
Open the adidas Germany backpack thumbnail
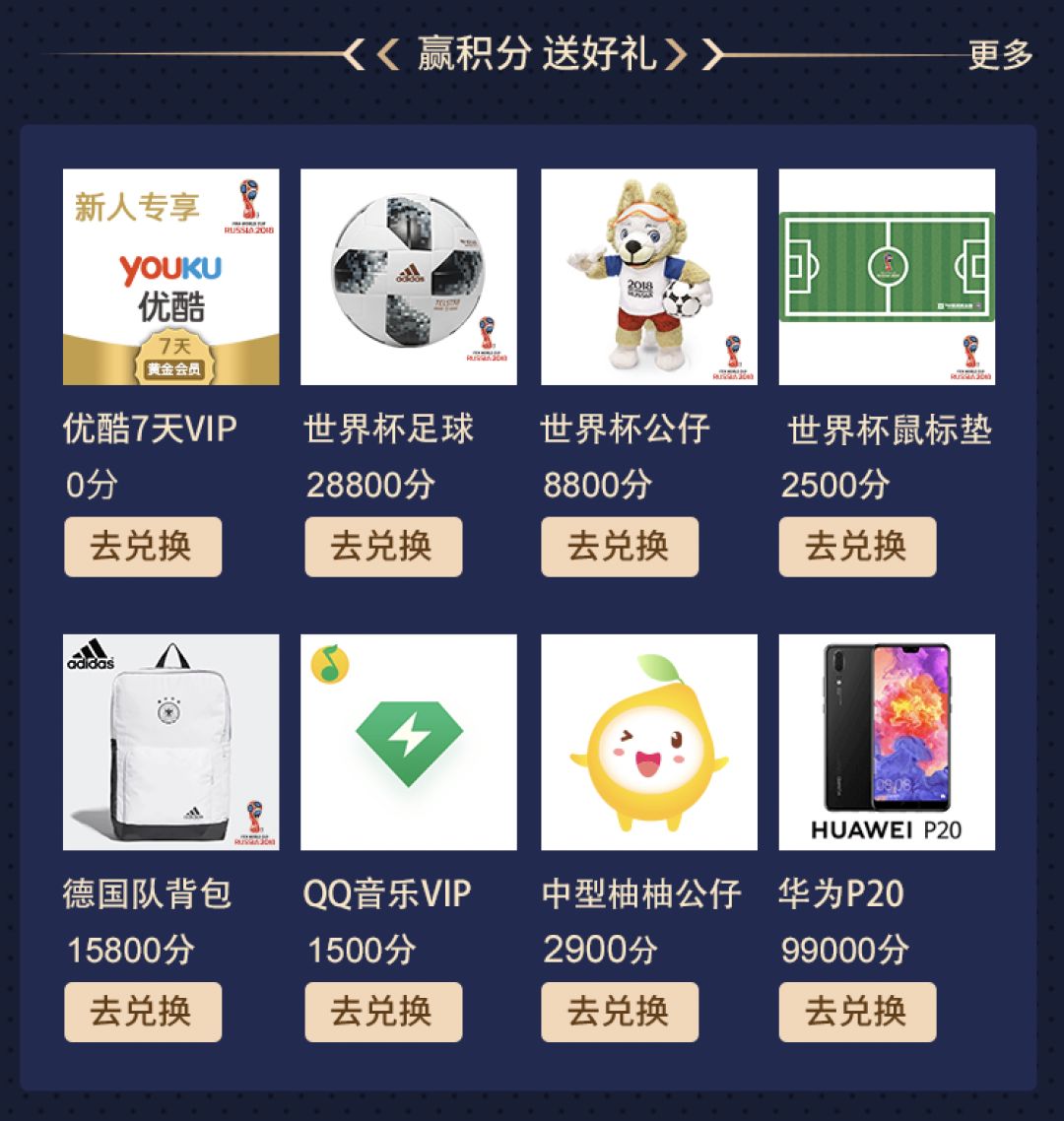click(x=172, y=742)
